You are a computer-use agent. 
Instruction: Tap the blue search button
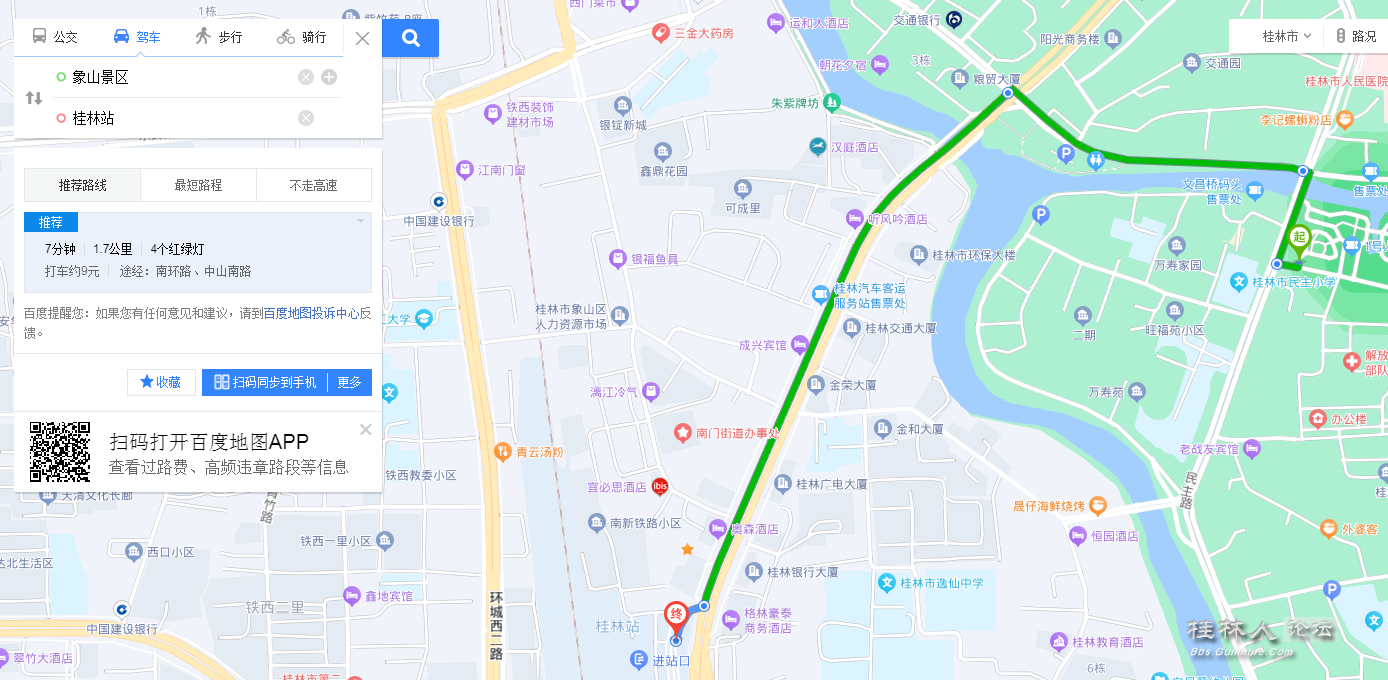(410, 39)
